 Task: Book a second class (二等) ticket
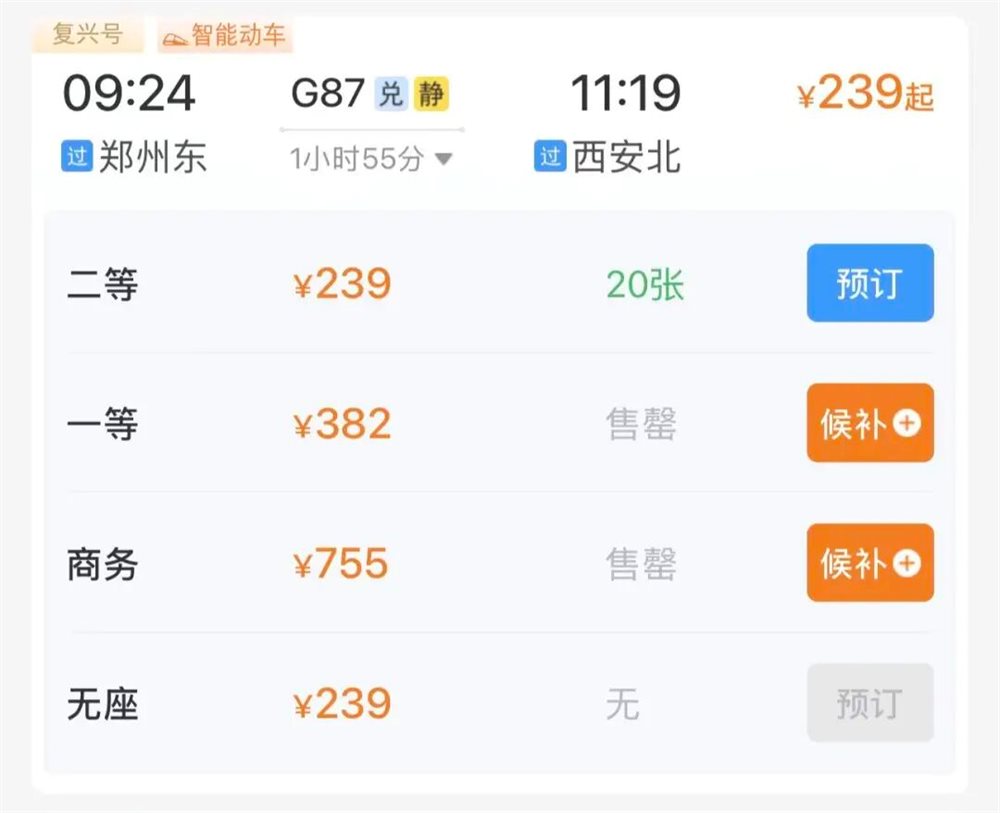coord(870,283)
